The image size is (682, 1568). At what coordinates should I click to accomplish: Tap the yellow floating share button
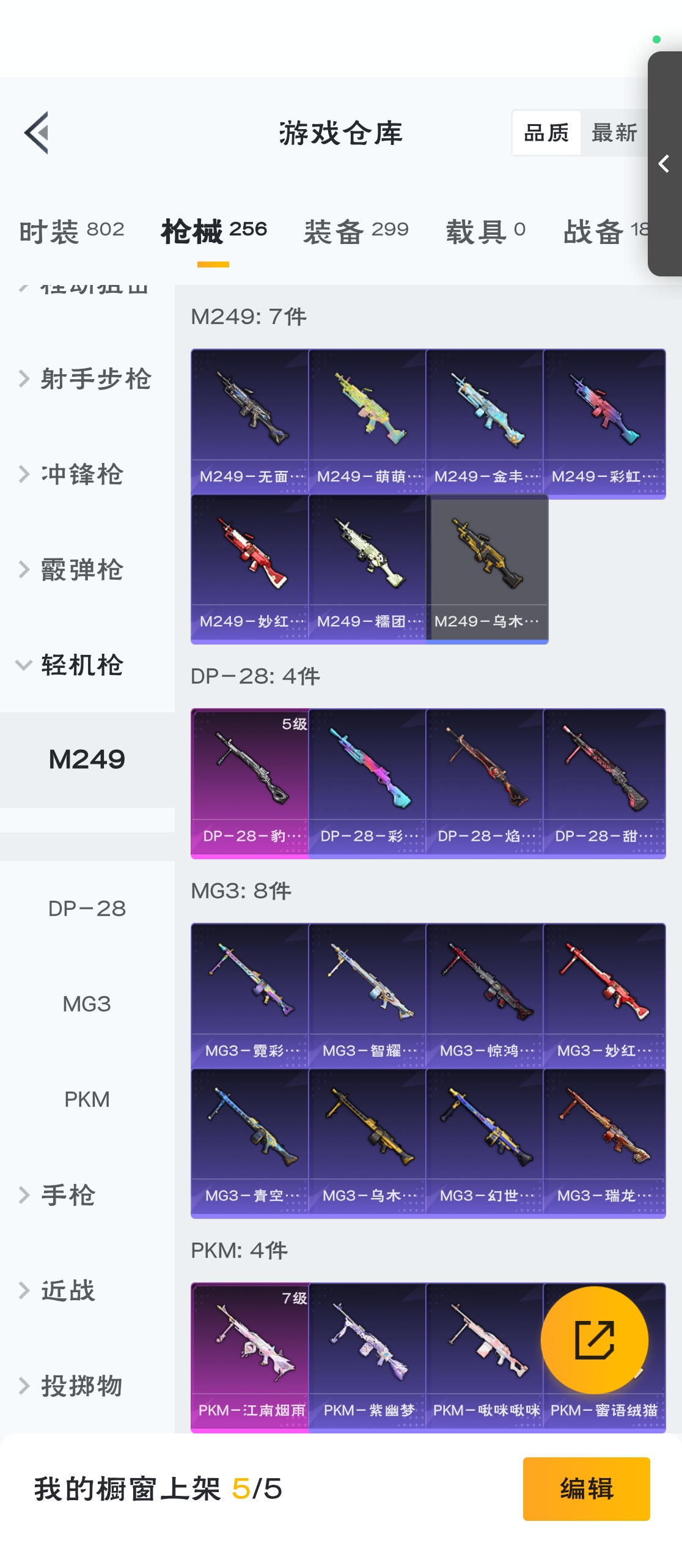coord(594,1340)
